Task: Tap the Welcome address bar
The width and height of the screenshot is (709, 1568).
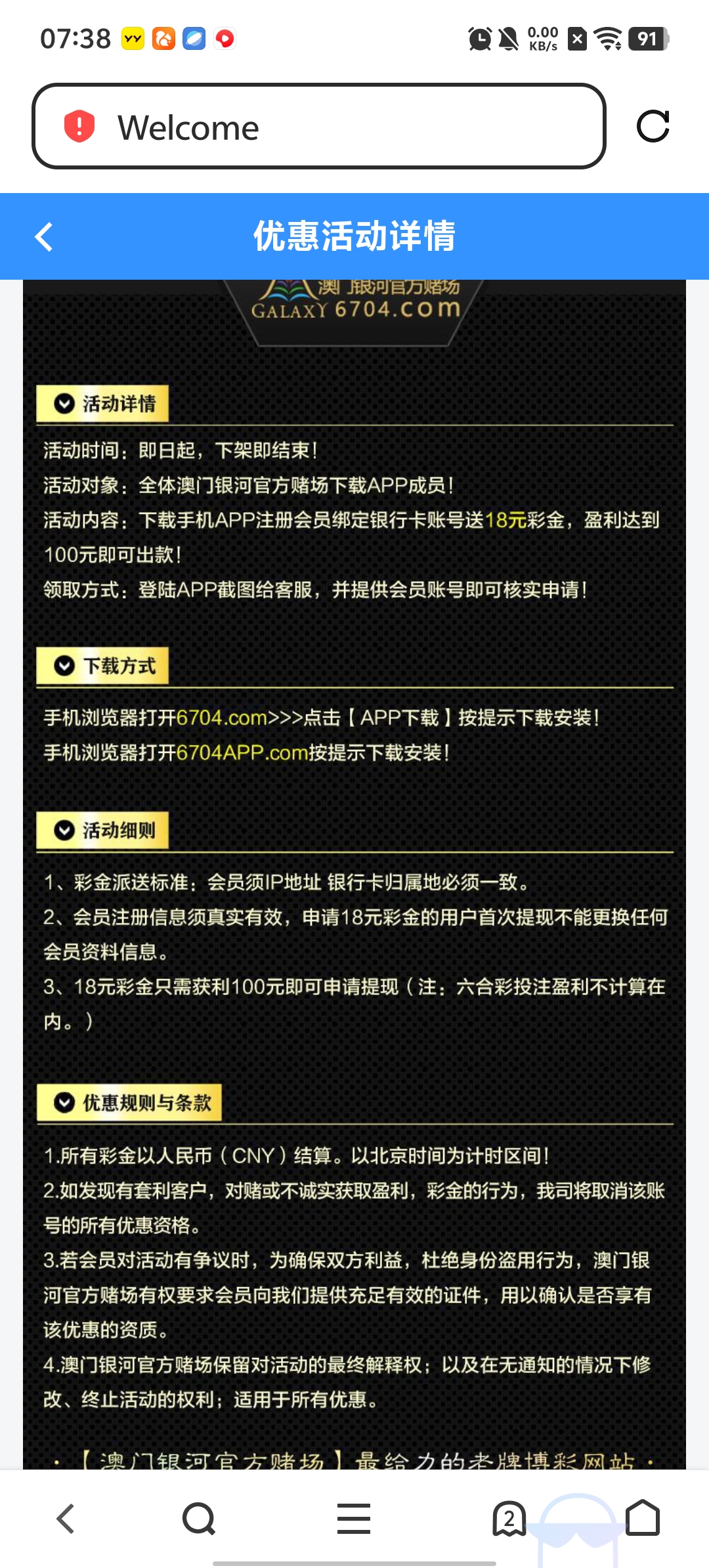Action: (x=318, y=126)
